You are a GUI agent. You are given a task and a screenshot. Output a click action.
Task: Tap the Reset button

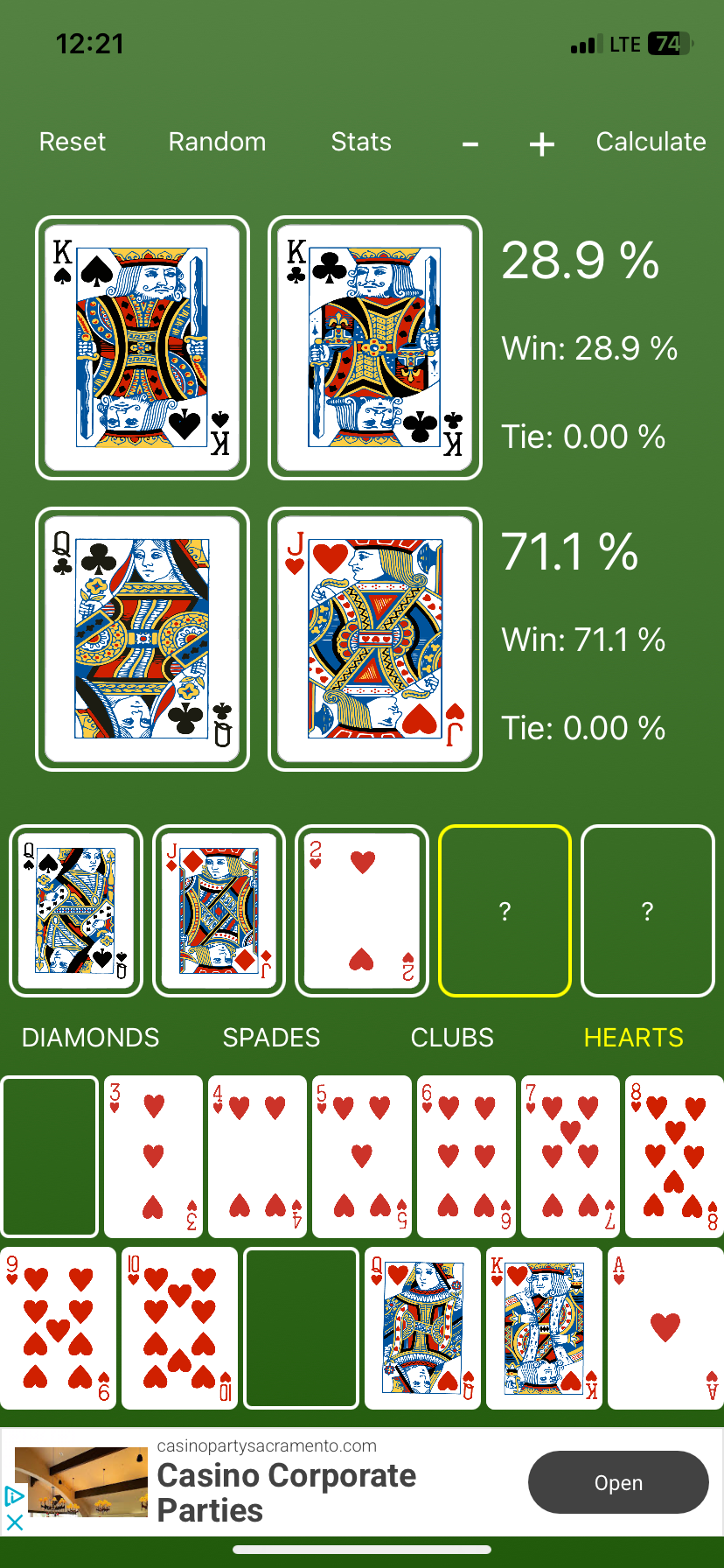point(73,142)
